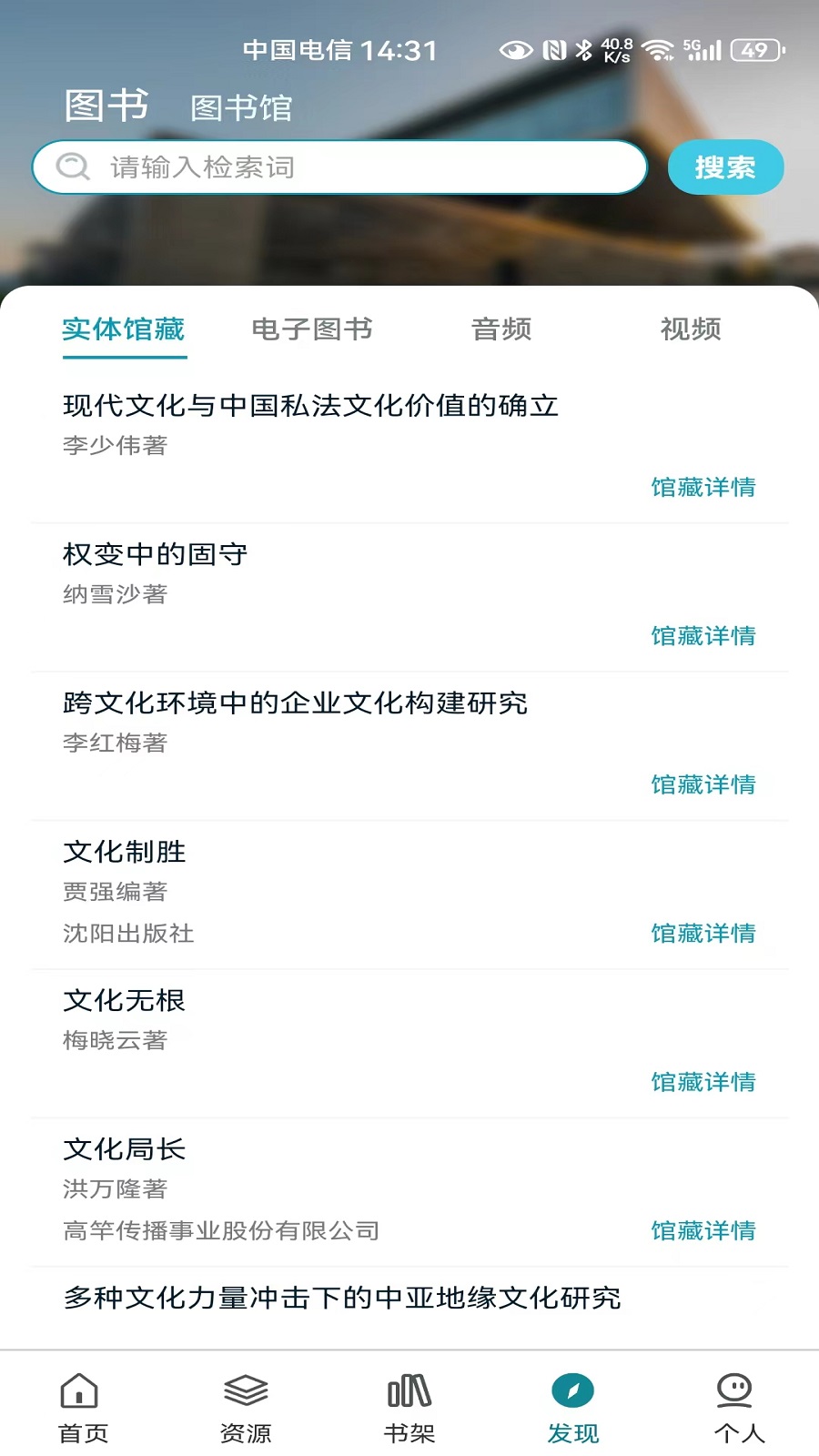This screenshot has width=819, height=1456.
Task: Switch to the 电子图书 tab
Action: click(x=313, y=330)
